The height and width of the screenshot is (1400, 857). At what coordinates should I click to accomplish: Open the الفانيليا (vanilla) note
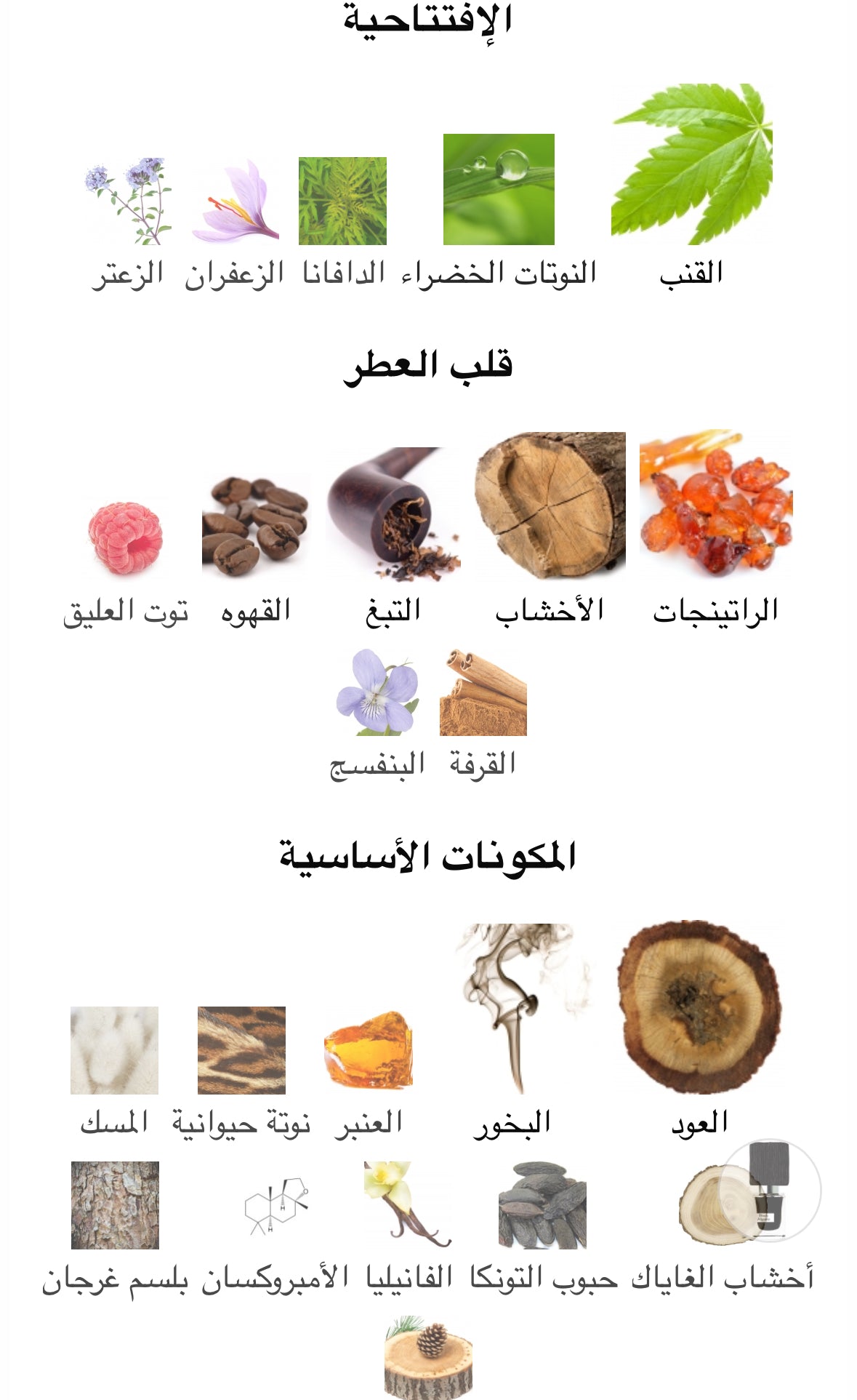click(x=409, y=1205)
